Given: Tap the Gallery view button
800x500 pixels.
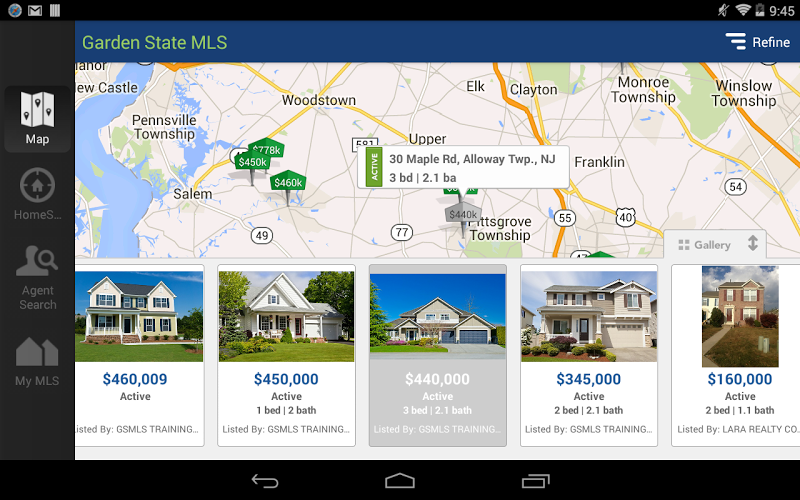Looking at the screenshot, I should click(704, 245).
